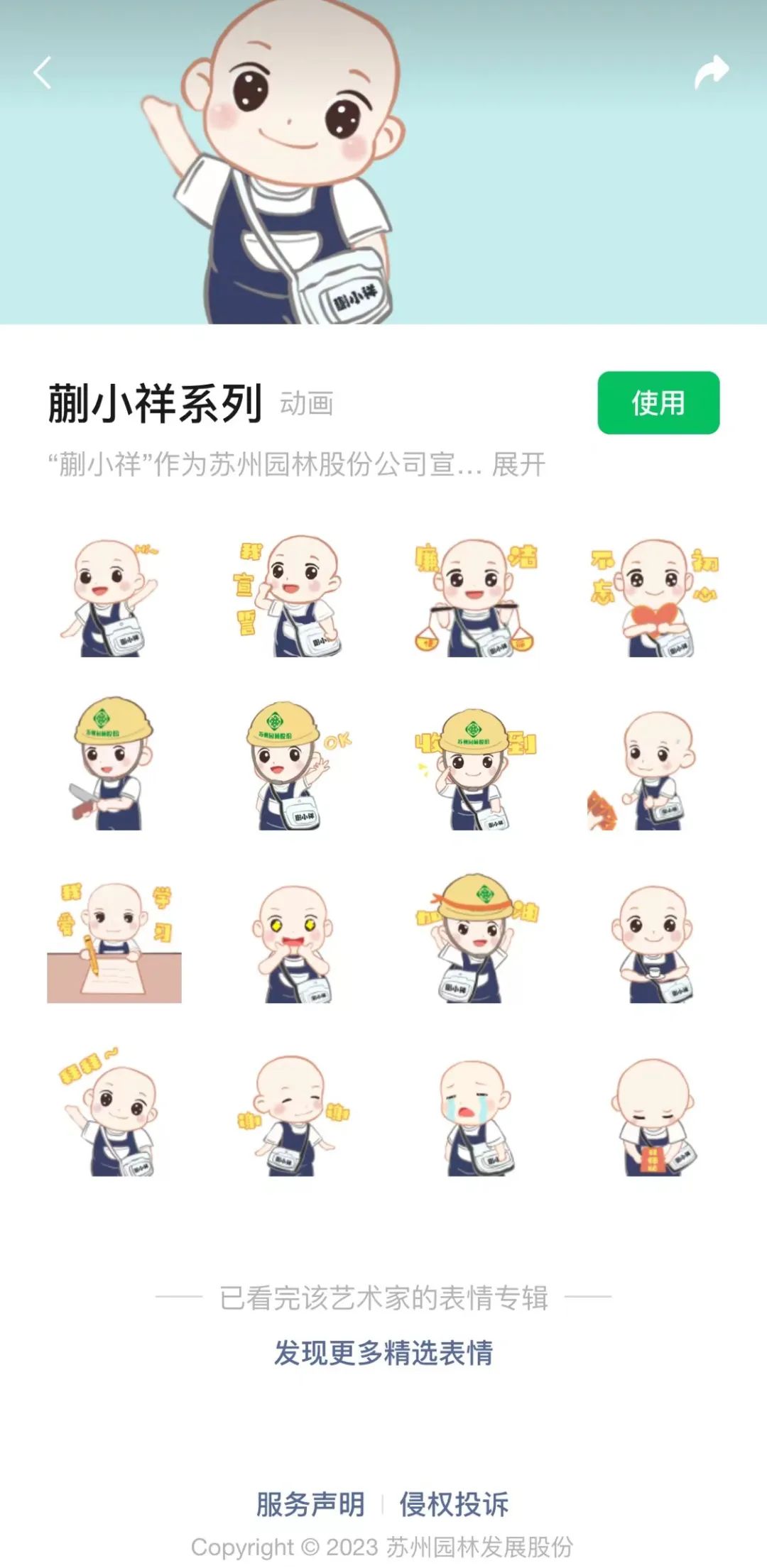
Task: Open the 加油 headband sticker
Action: (x=474, y=940)
